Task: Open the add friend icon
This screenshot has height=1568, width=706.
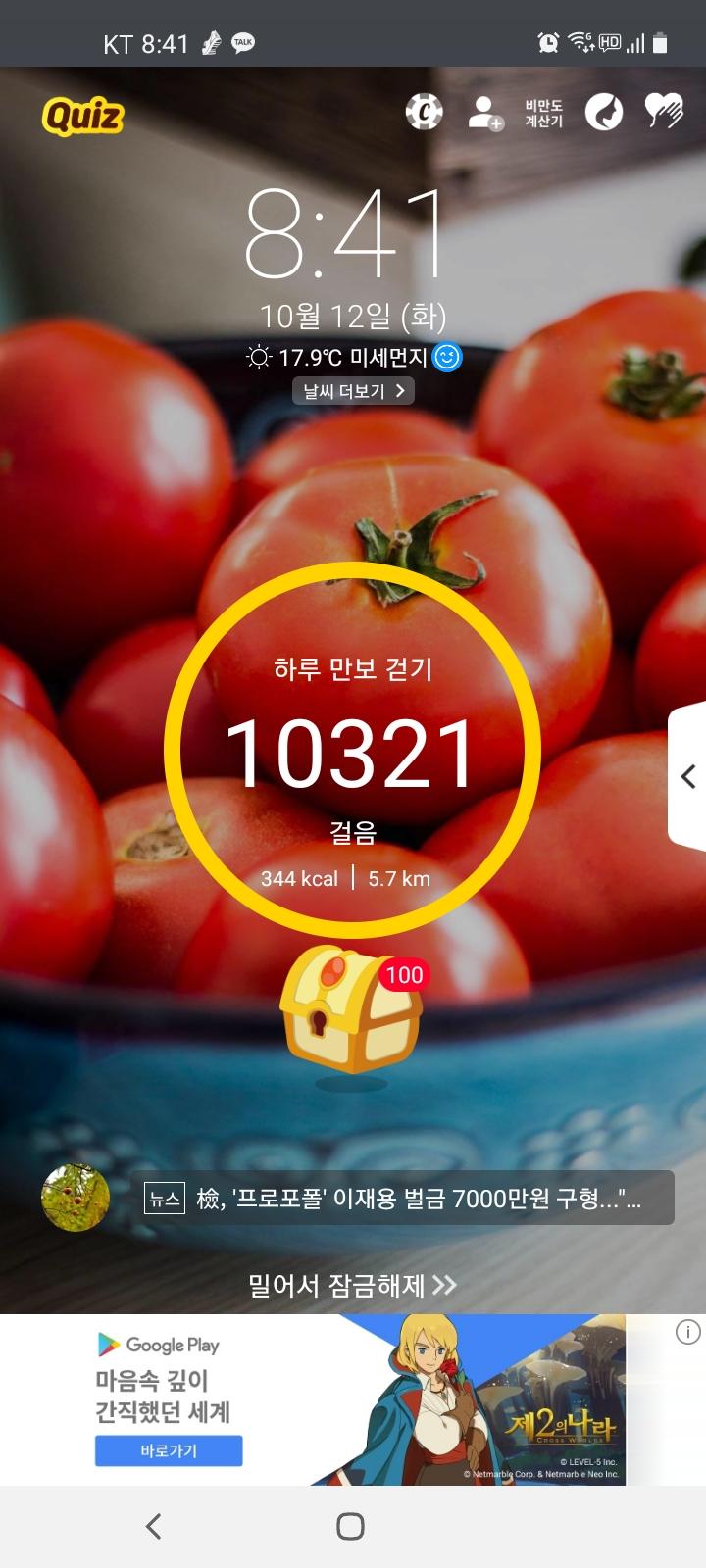Action: coord(484,113)
